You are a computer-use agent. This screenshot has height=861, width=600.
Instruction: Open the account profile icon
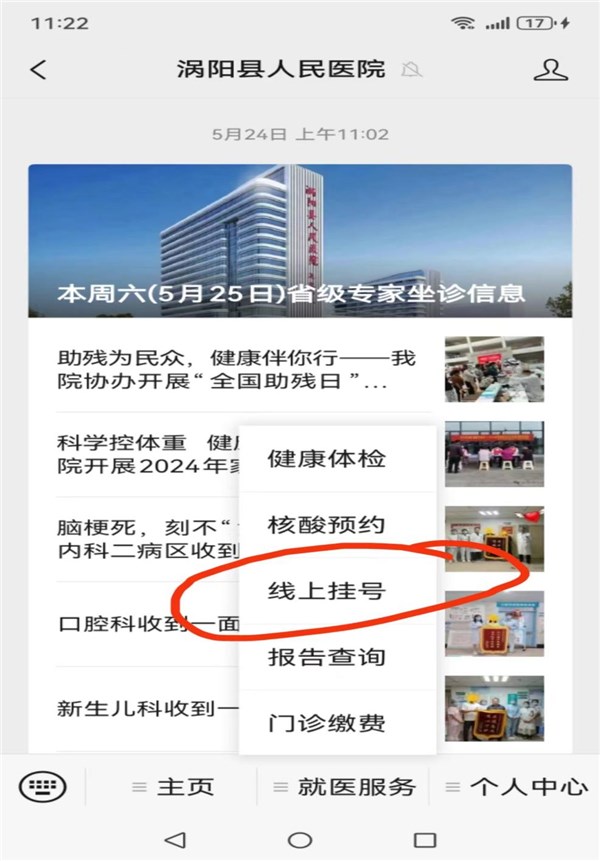[x=550, y=70]
